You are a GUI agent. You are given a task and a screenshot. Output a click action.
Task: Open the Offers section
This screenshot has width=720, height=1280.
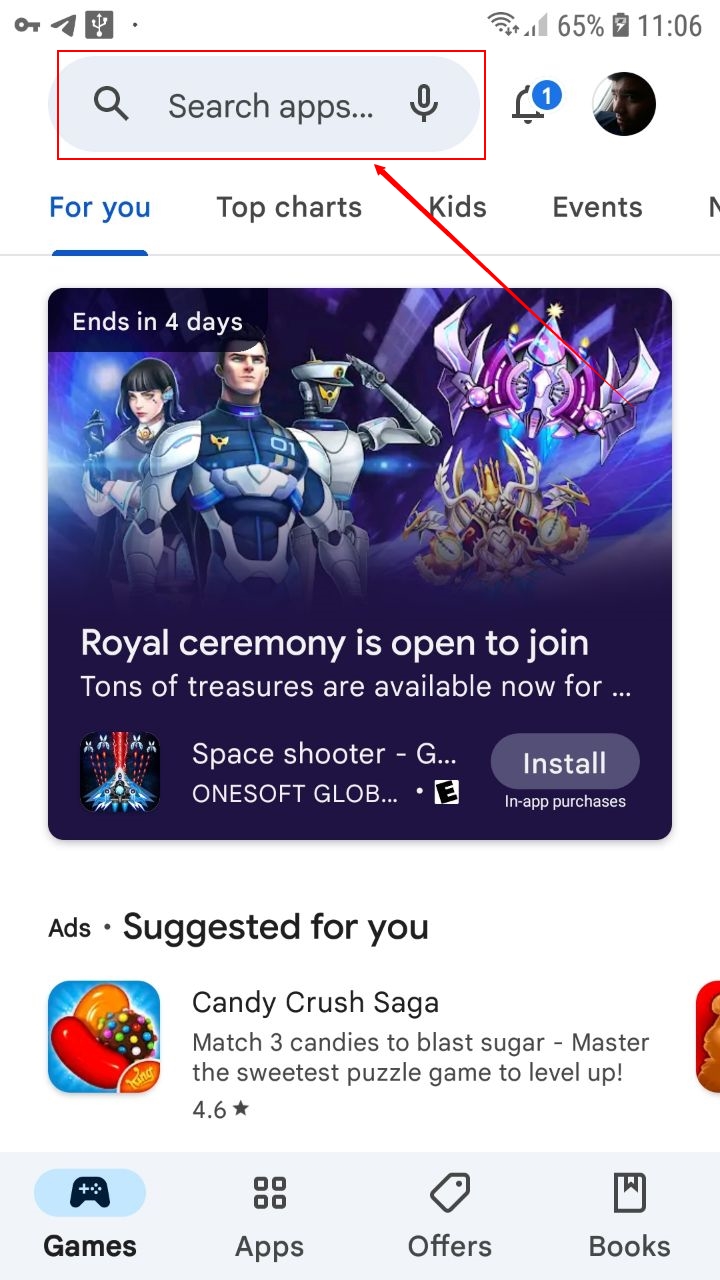click(450, 1215)
